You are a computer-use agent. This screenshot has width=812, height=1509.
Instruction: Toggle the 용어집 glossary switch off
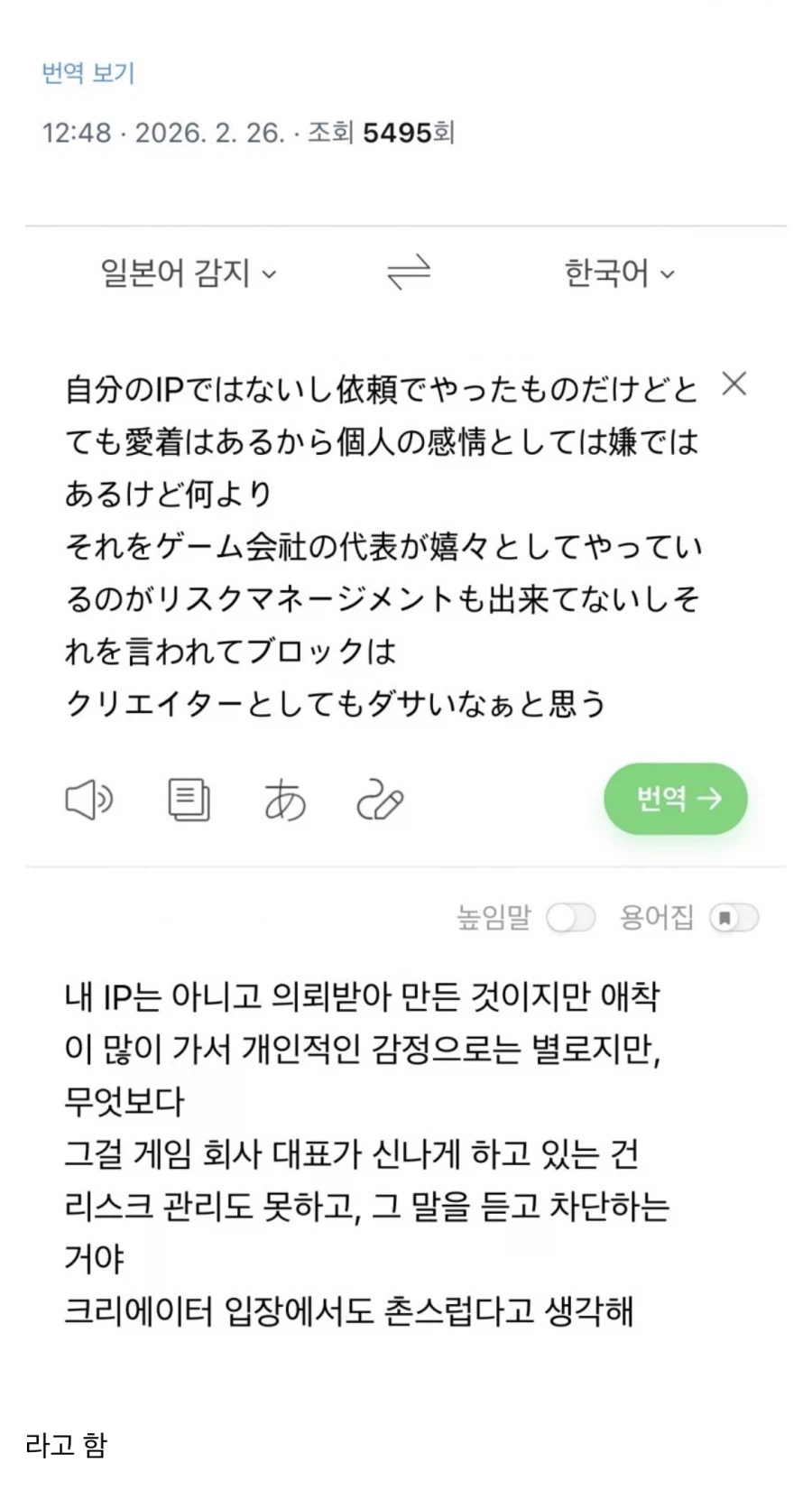[x=734, y=918]
